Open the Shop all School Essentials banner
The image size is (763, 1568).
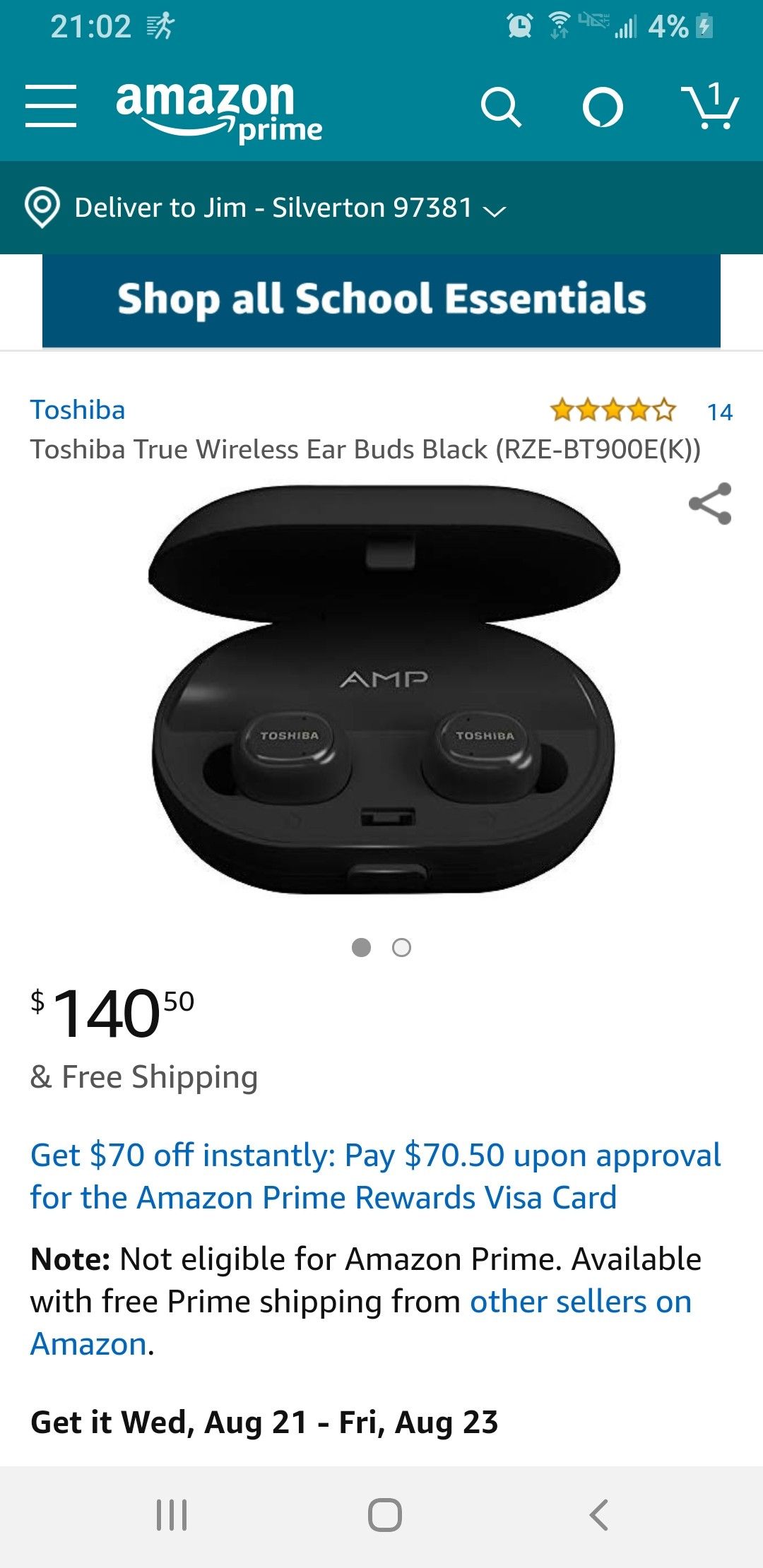(x=381, y=299)
